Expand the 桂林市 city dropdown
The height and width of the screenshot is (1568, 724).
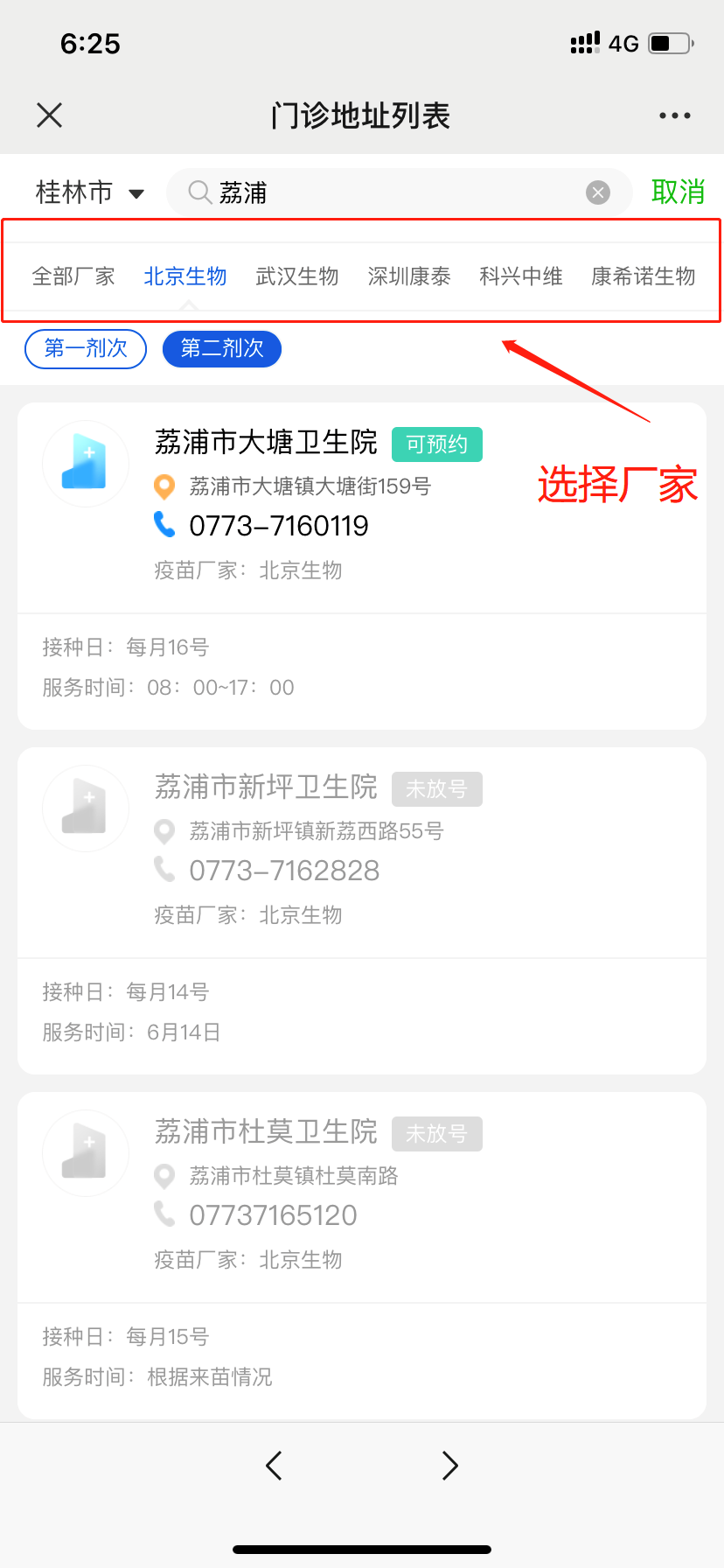[x=89, y=192]
